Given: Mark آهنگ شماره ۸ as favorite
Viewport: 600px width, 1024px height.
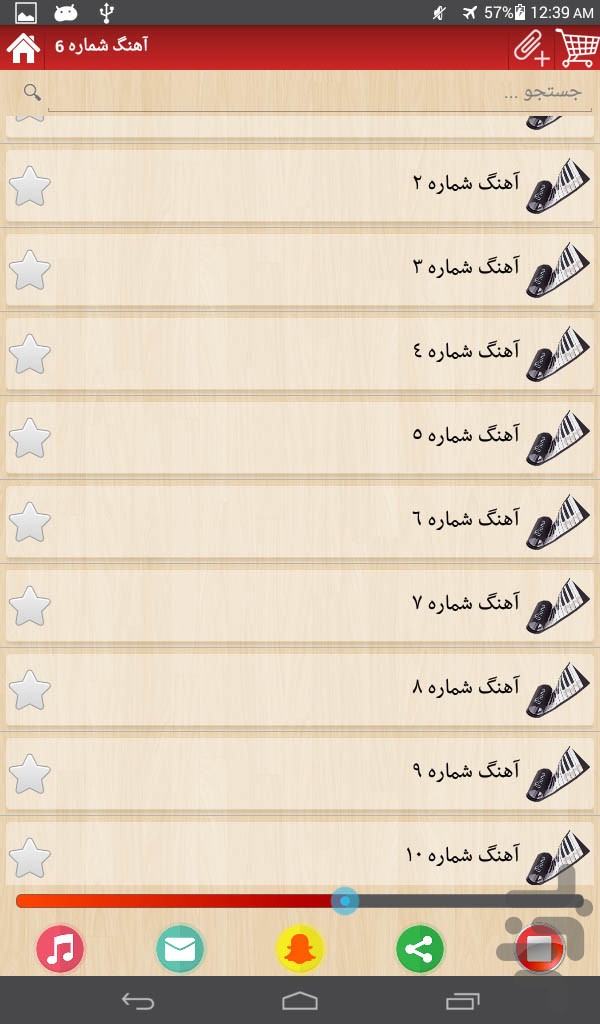Looking at the screenshot, I should (x=29, y=690).
